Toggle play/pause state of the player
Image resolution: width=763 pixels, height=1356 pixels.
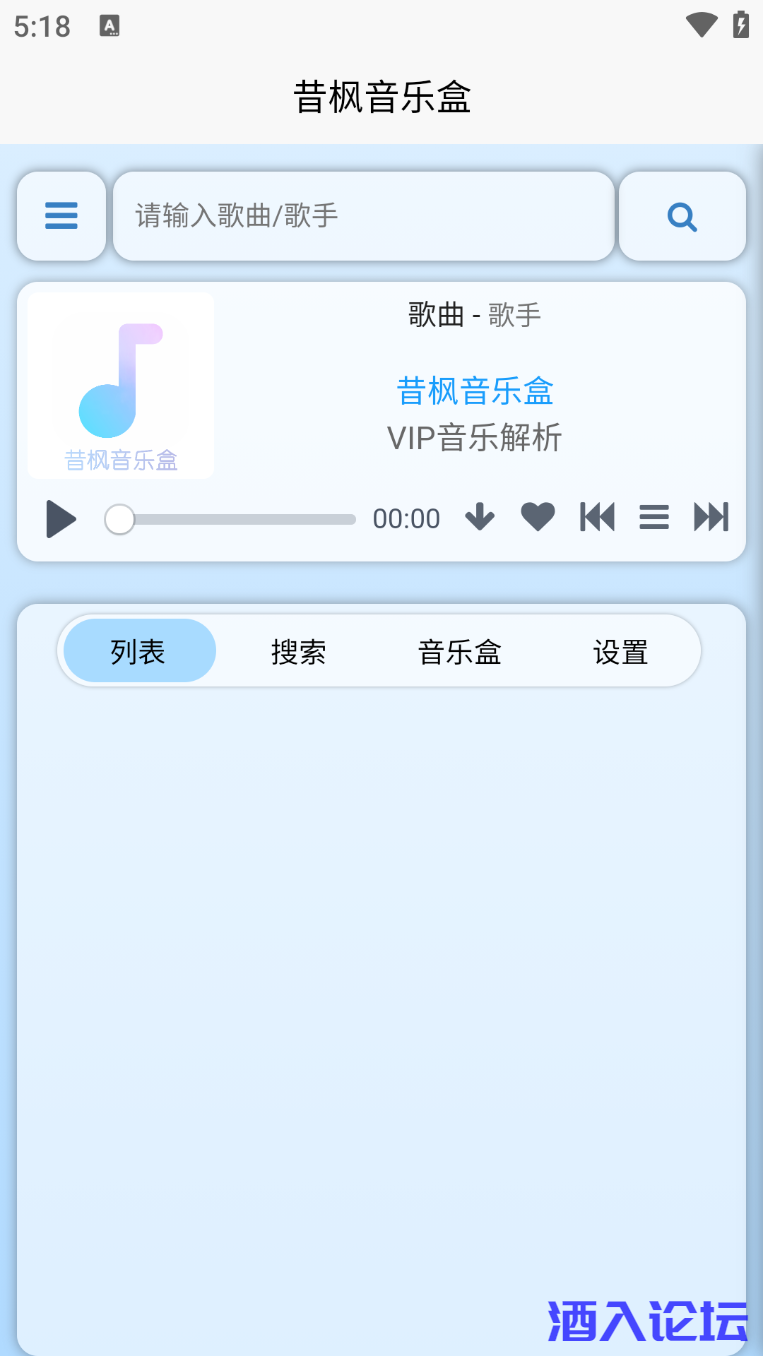tap(60, 518)
